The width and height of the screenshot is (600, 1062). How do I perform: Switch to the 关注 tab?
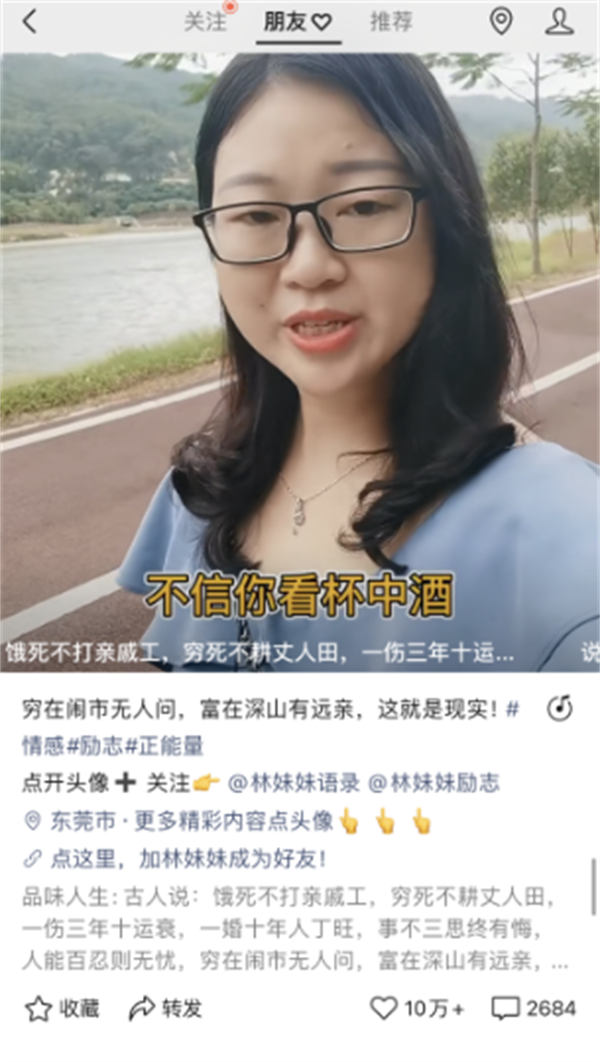tap(205, 22)
